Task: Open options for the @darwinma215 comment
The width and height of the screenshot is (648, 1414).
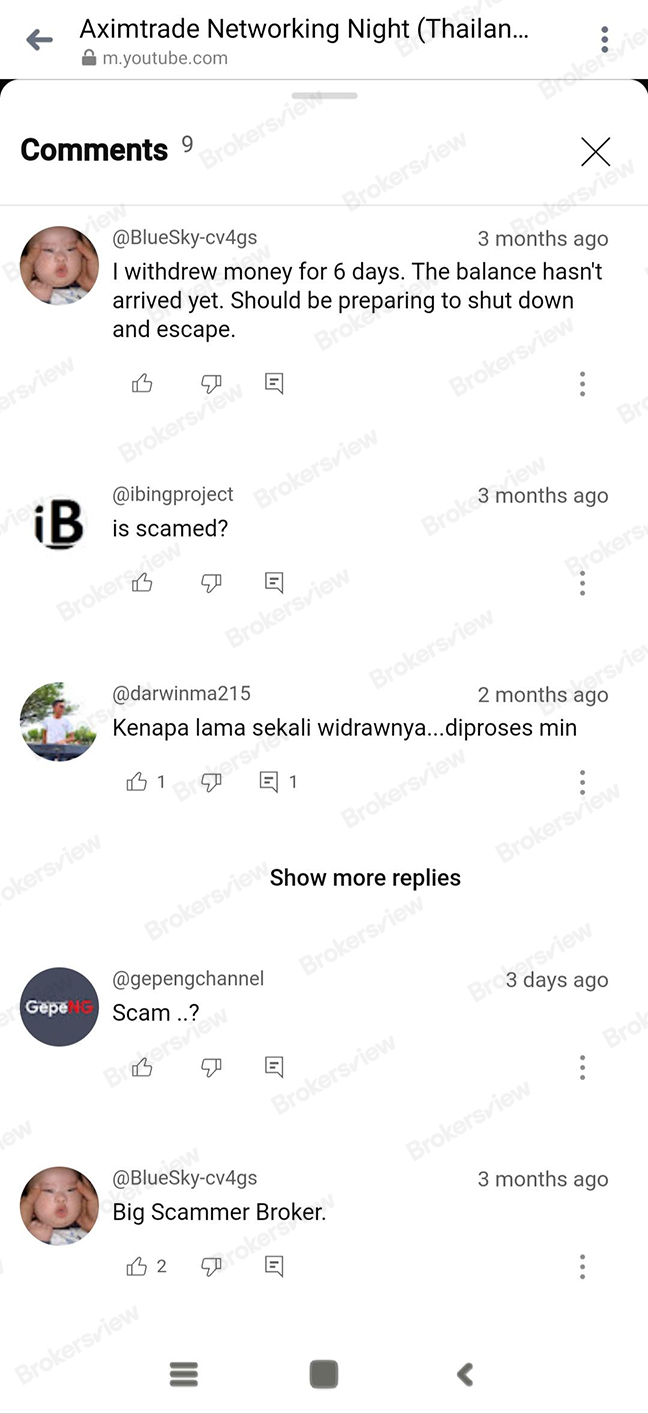Action: [582, 782]
